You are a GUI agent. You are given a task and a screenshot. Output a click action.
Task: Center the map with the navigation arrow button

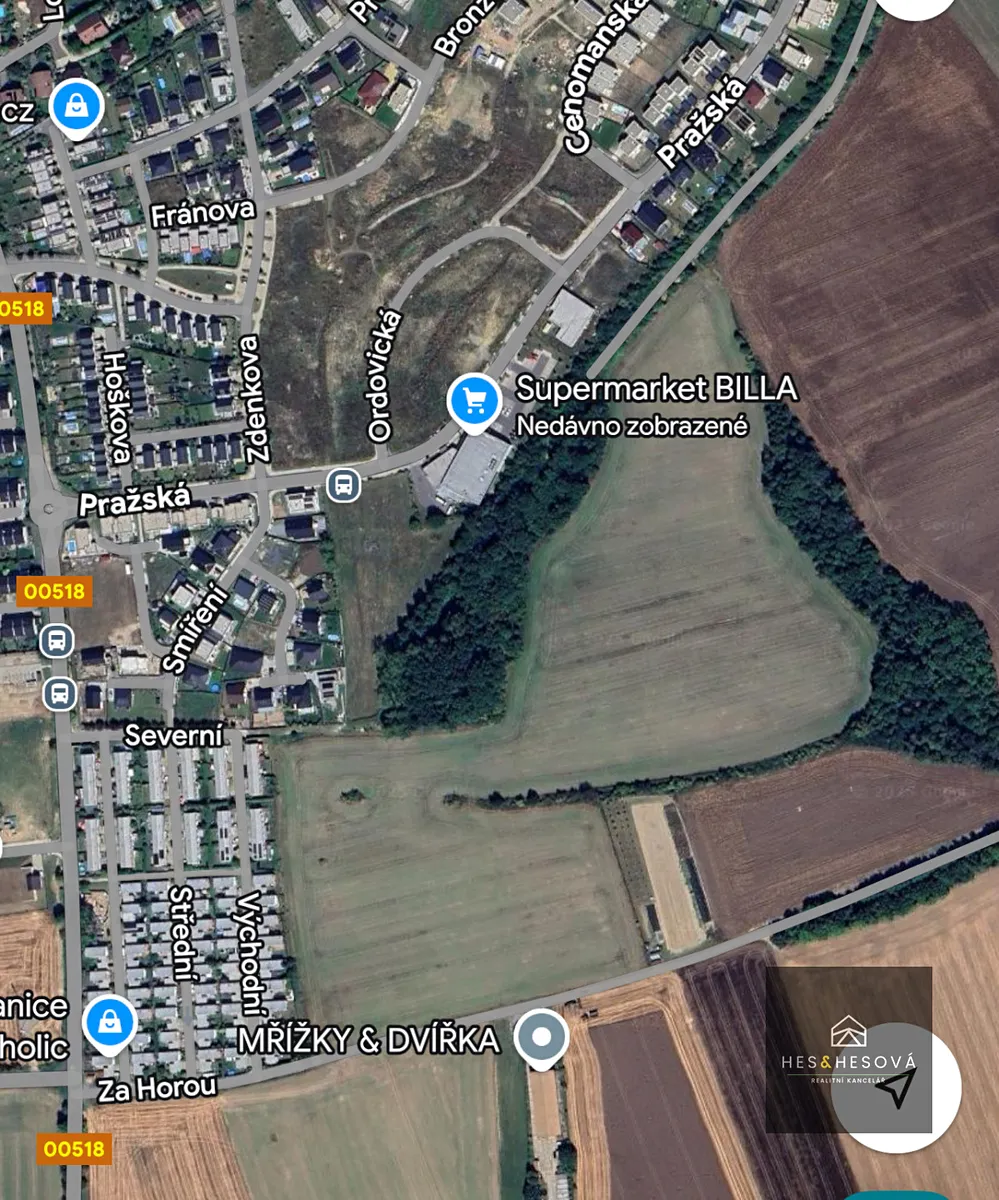pos(897,1087)
